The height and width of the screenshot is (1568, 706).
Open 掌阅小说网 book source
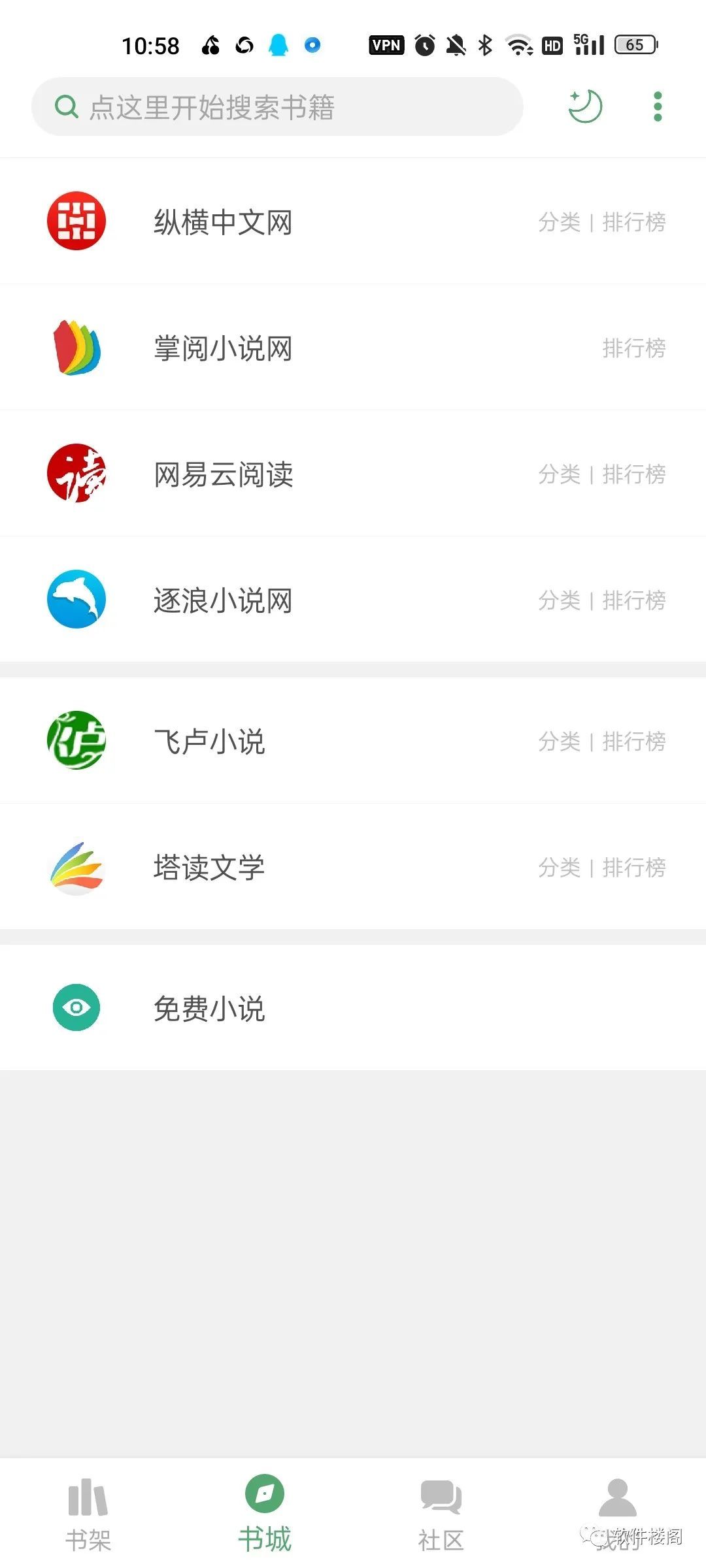223,348
